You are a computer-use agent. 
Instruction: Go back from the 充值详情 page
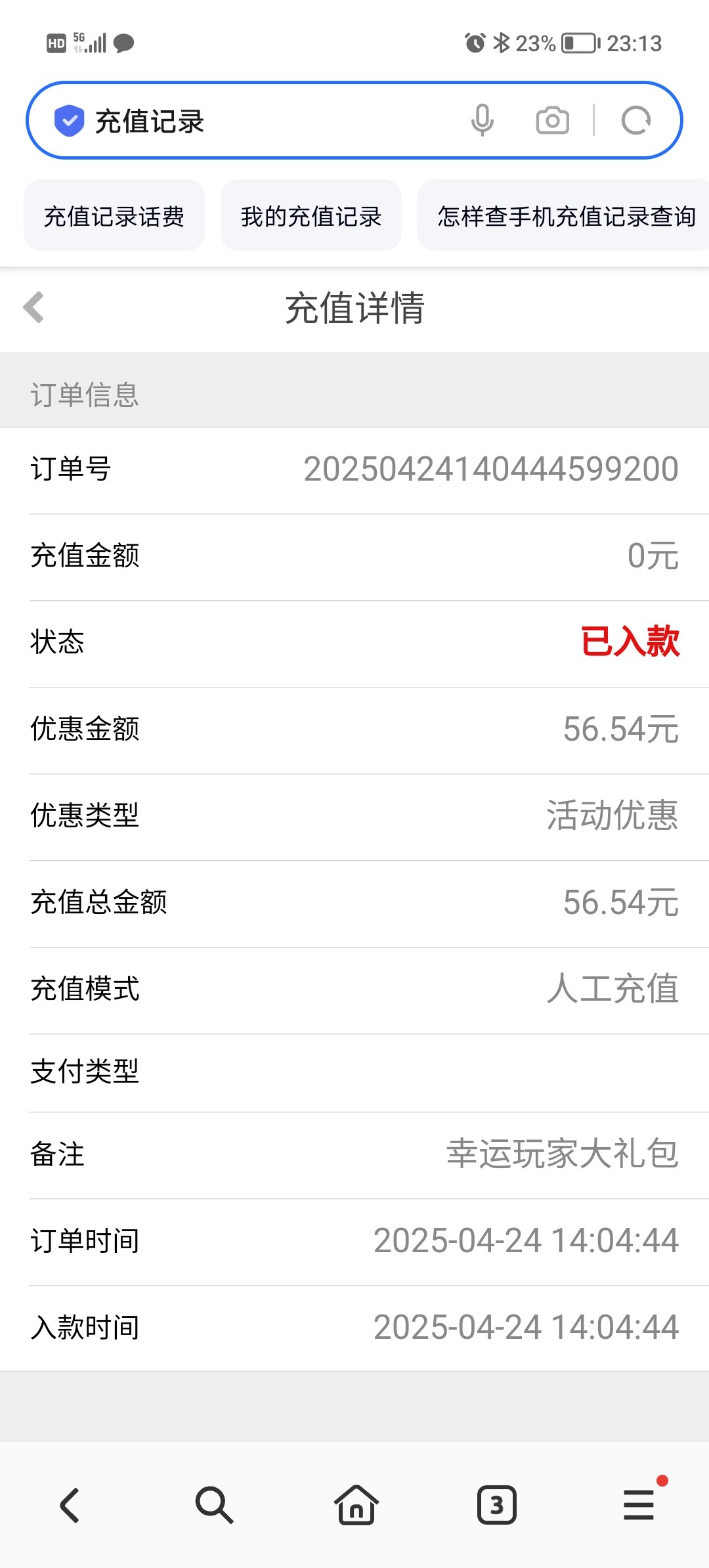[34, 307]
